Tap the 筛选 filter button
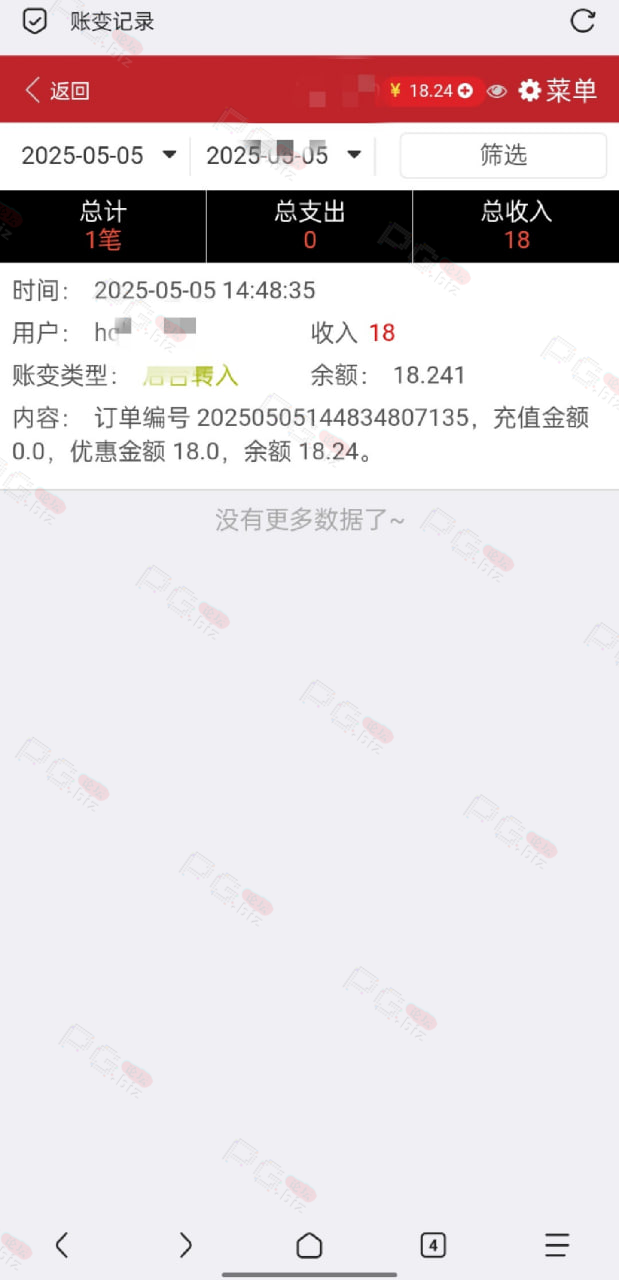 tap(503, 155)
